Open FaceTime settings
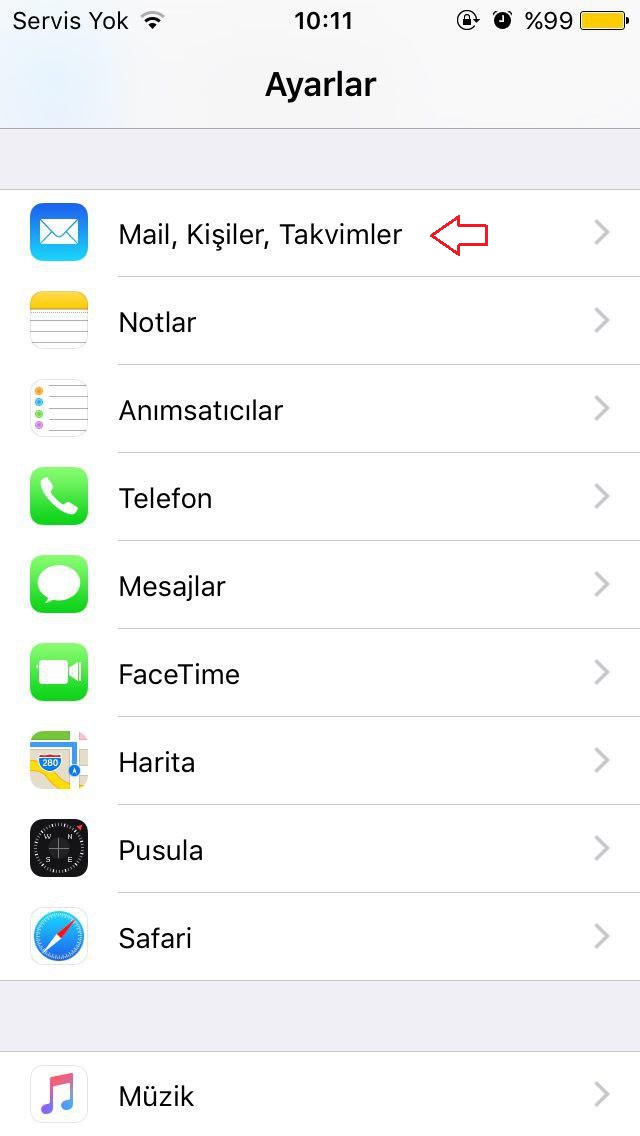The height and width of the screenshot is (1136, 640). click(x=179, y=674)
